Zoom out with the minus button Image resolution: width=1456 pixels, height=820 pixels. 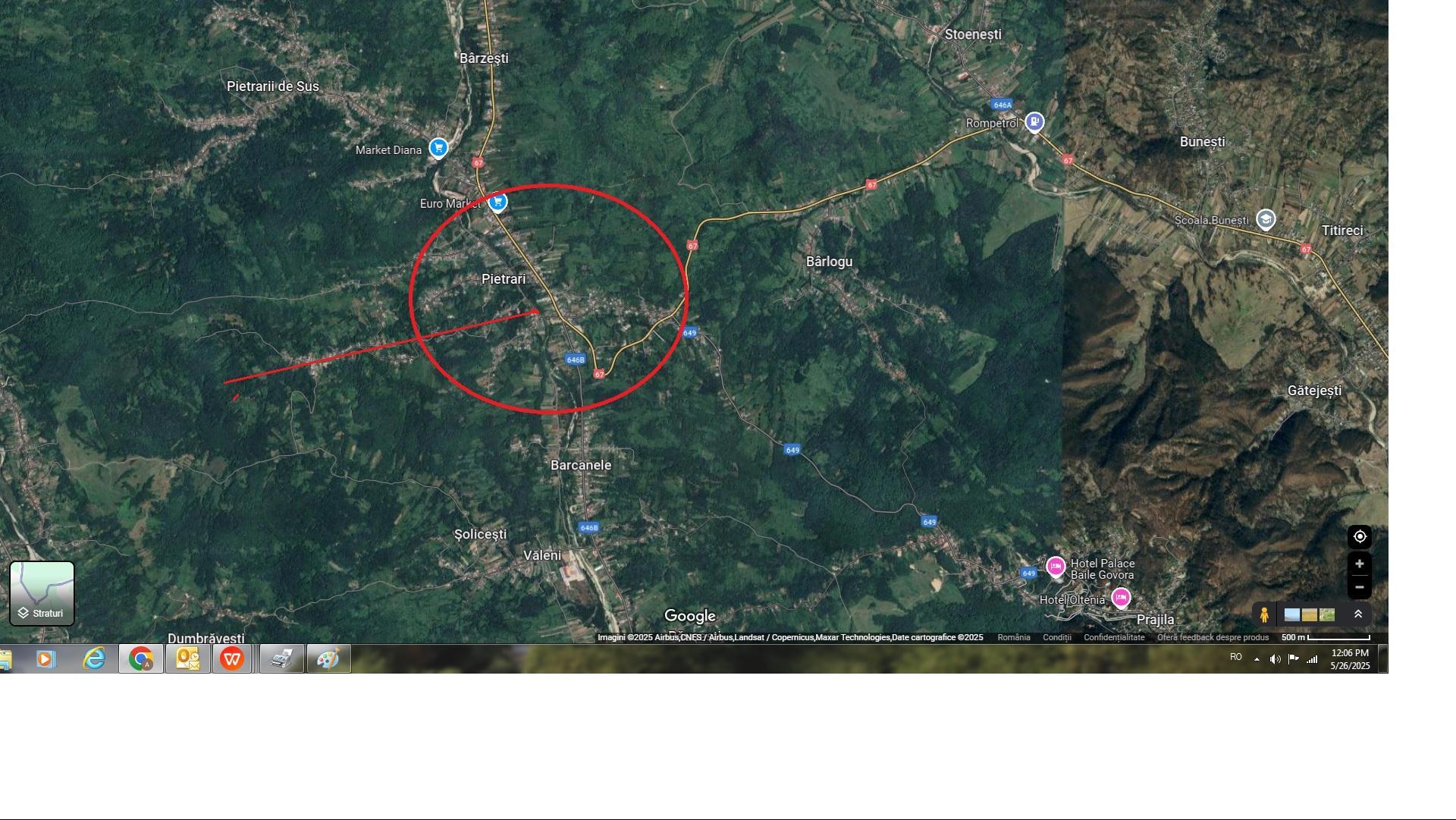coord(1360,587)
